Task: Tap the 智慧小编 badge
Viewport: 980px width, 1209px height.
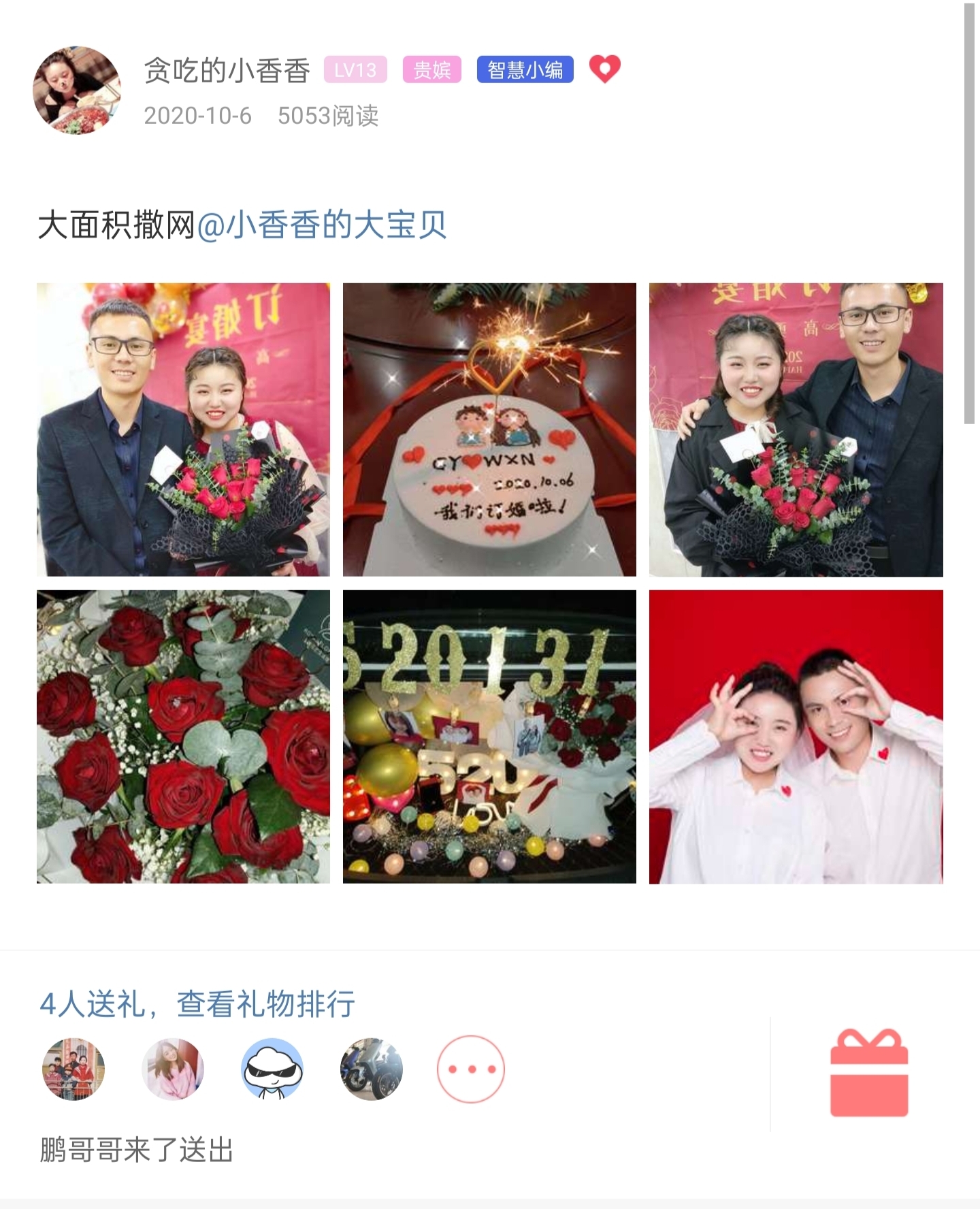Action: click(525, 70)
